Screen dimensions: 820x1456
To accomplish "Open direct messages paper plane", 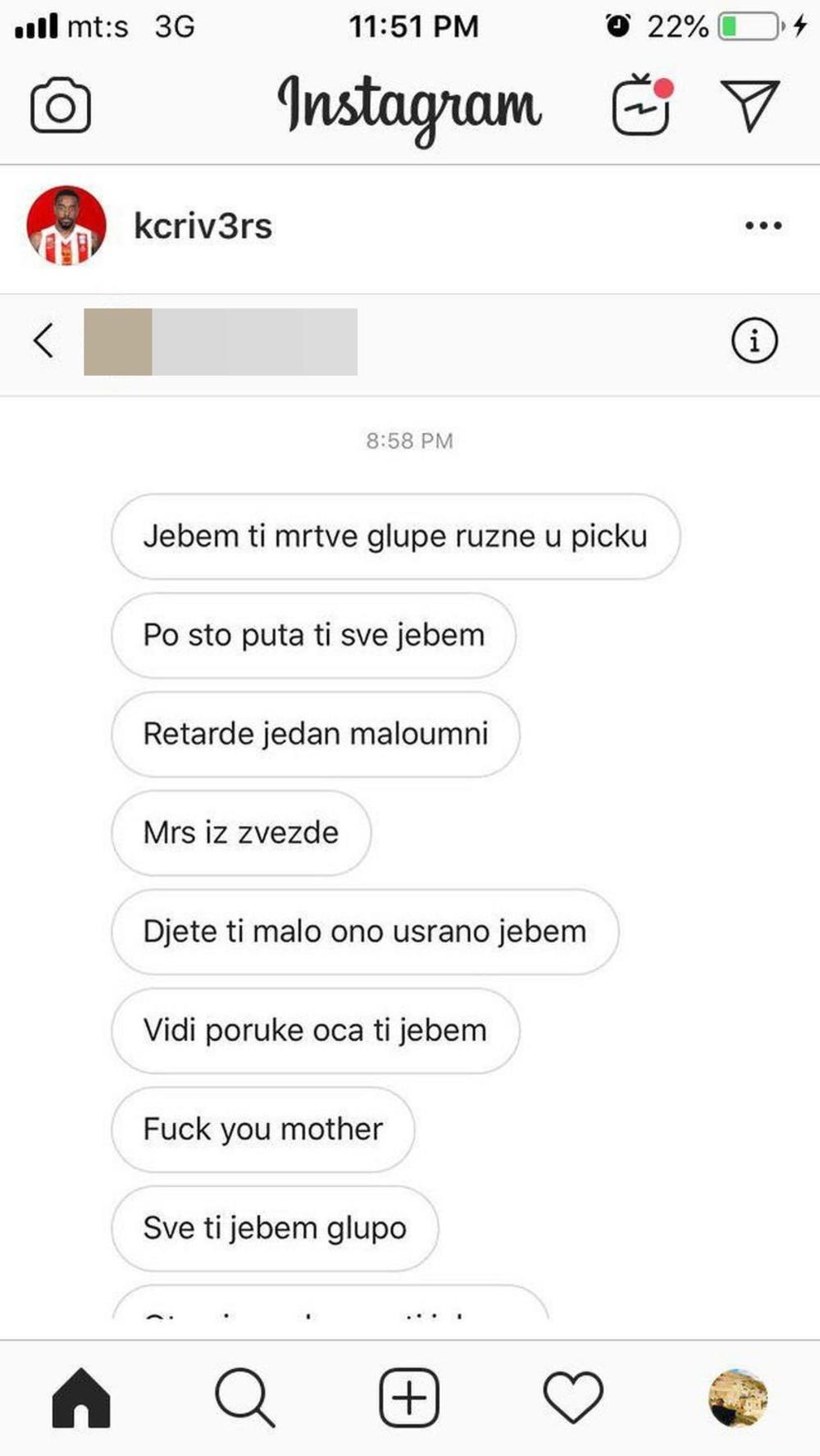I will click(749, 105).
